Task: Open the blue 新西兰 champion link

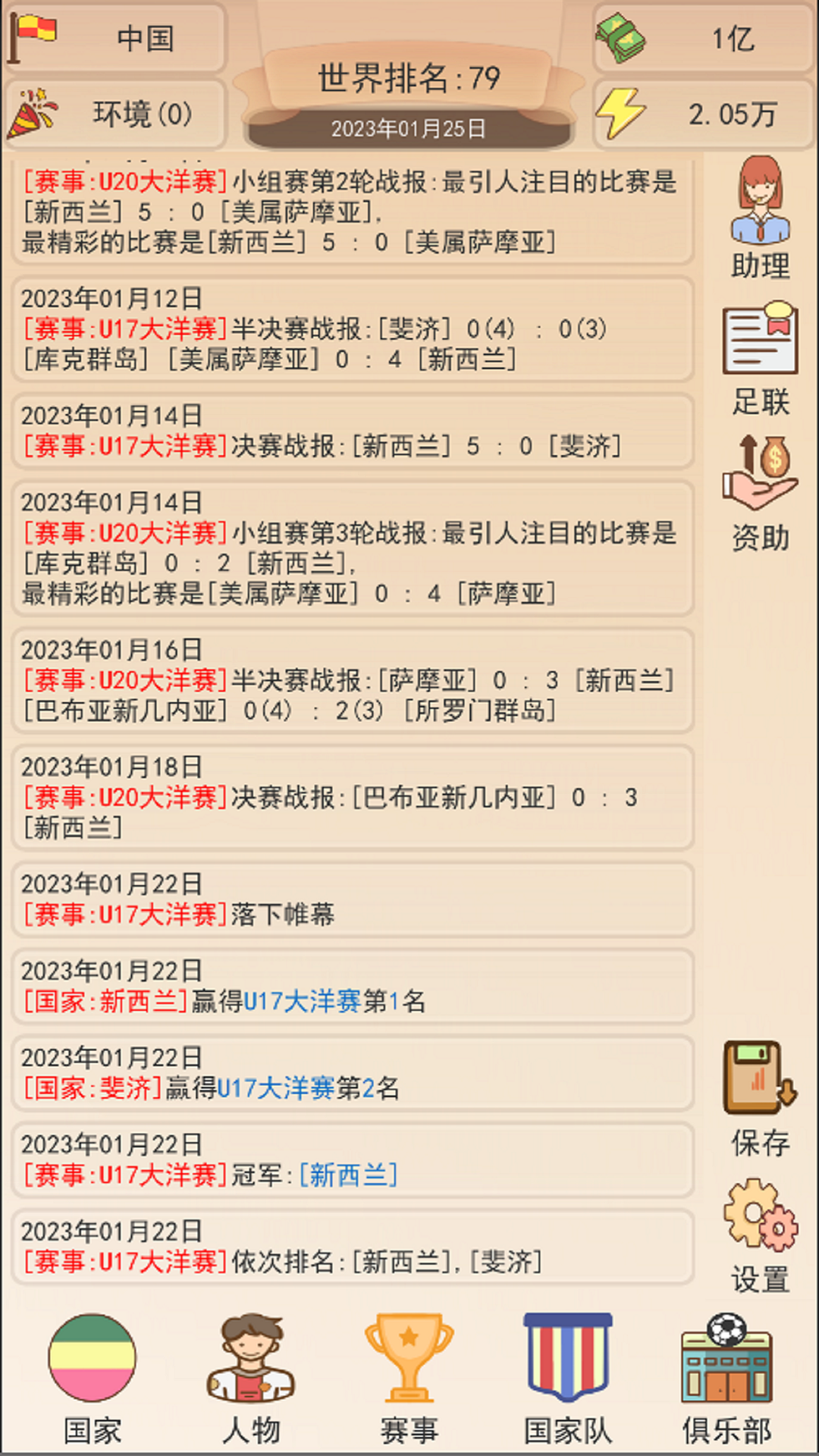Action: 349,1175
